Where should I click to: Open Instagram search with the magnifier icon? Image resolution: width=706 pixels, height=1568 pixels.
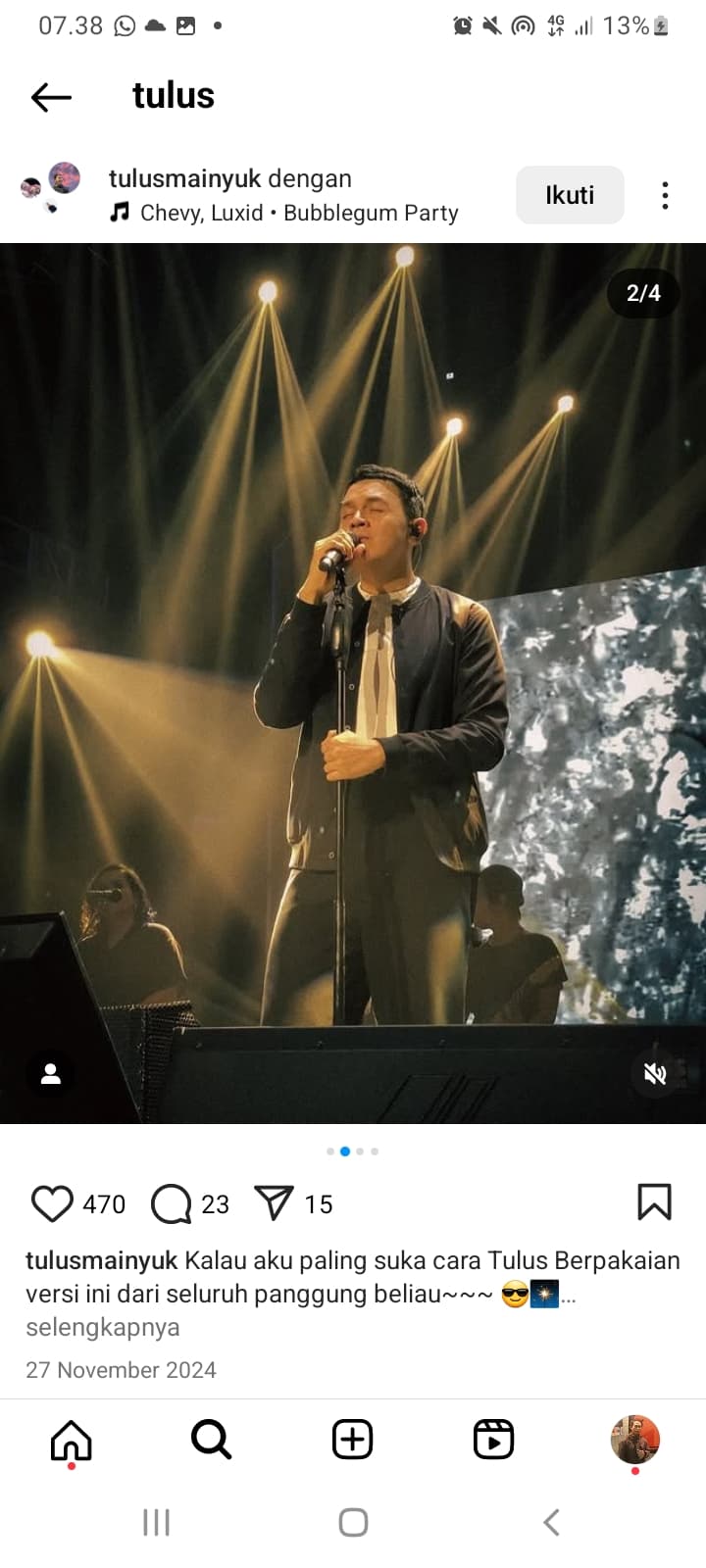pyautogui.click(x=211, y=1439)
